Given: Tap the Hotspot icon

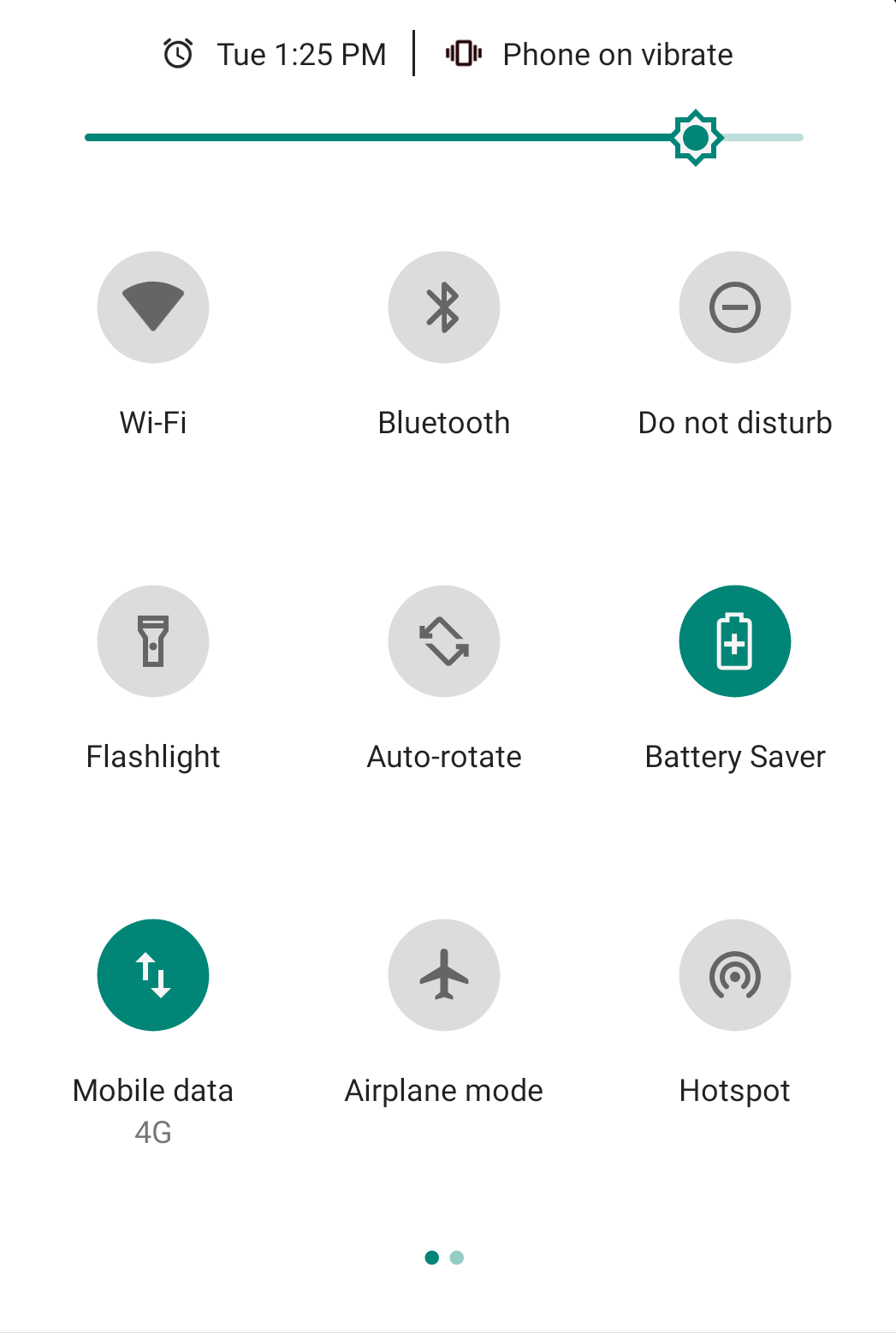Looking at the screenshot, I should point(734,975).
